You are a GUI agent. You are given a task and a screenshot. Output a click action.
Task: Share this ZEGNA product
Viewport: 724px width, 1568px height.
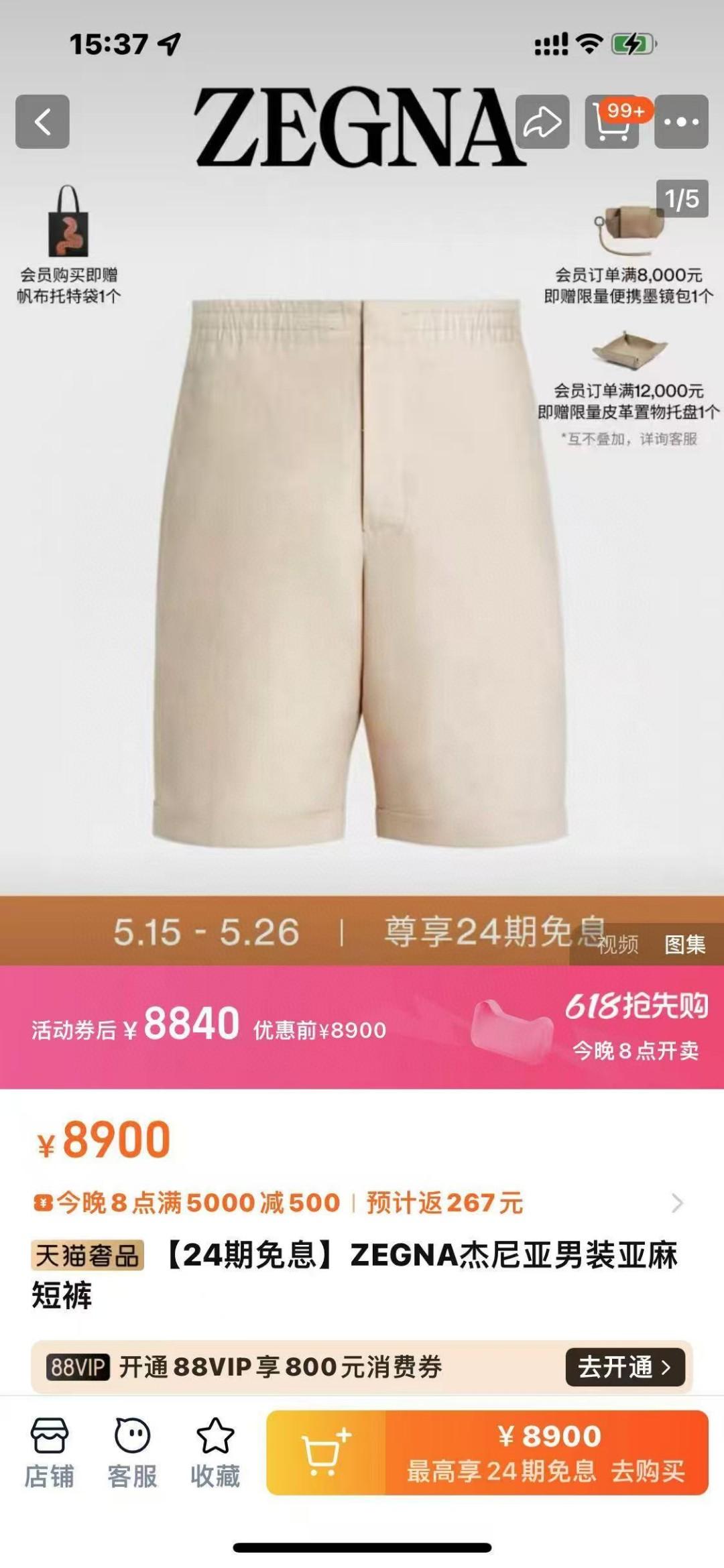tap(542, 121)
